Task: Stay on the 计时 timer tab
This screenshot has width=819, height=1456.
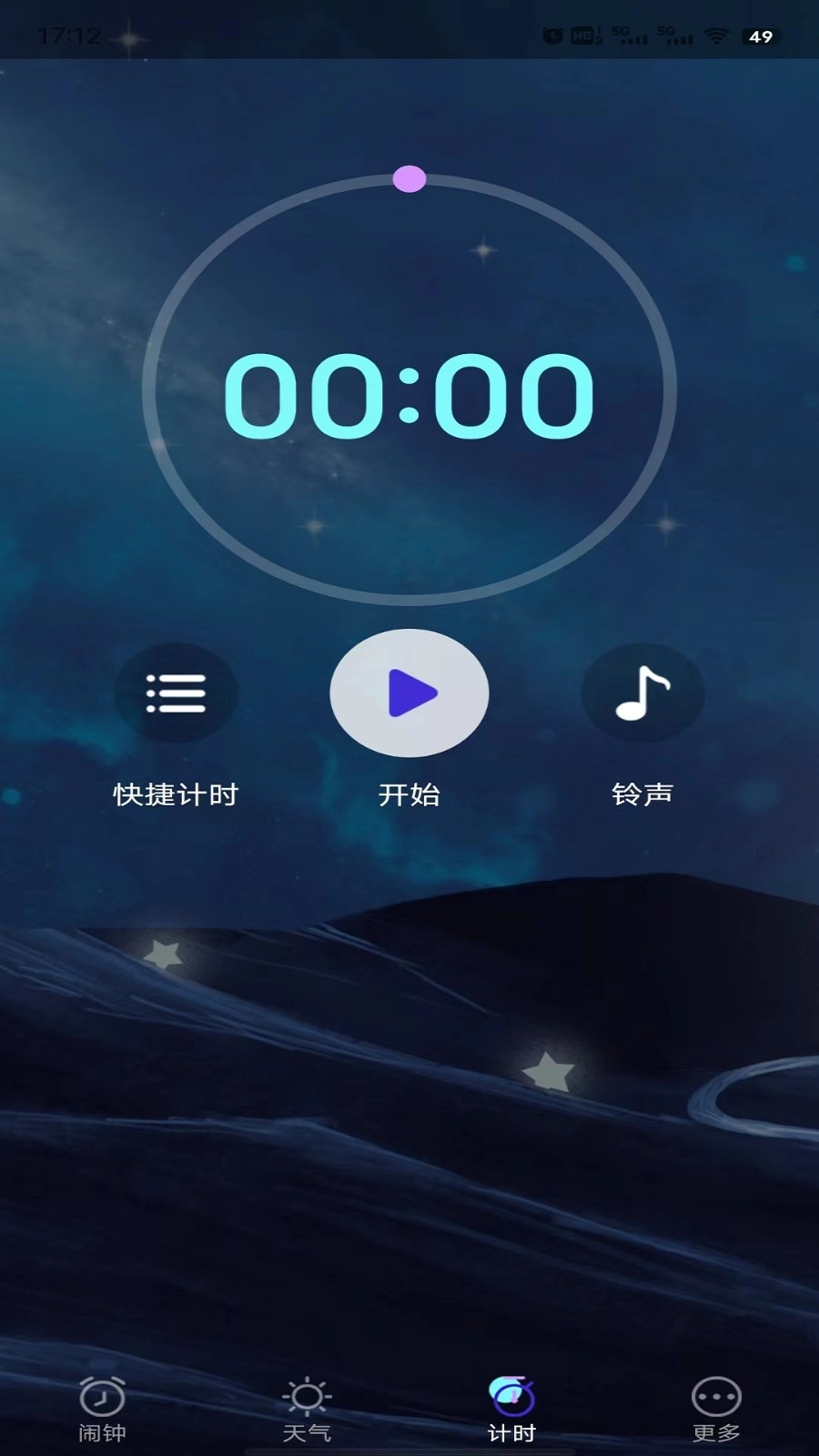Action: pos(511,1410)
